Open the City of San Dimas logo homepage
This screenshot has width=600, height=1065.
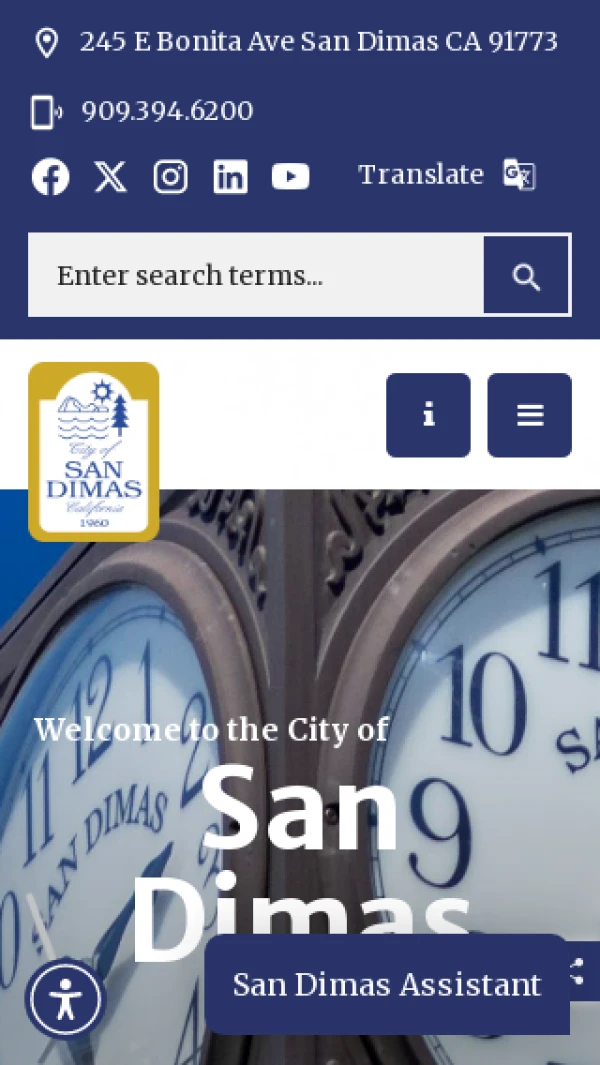coord(94,451)
